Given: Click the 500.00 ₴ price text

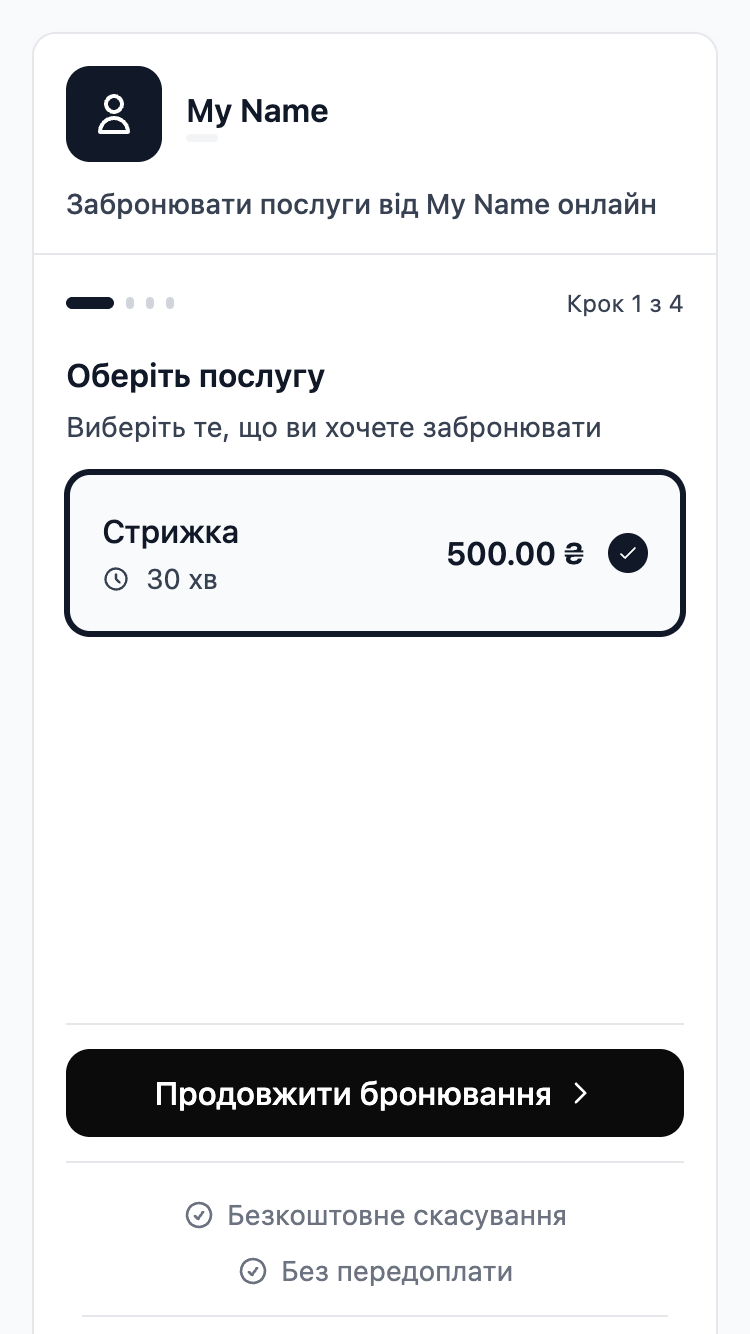Looking at the screenshot, I should tap(515, 553).
